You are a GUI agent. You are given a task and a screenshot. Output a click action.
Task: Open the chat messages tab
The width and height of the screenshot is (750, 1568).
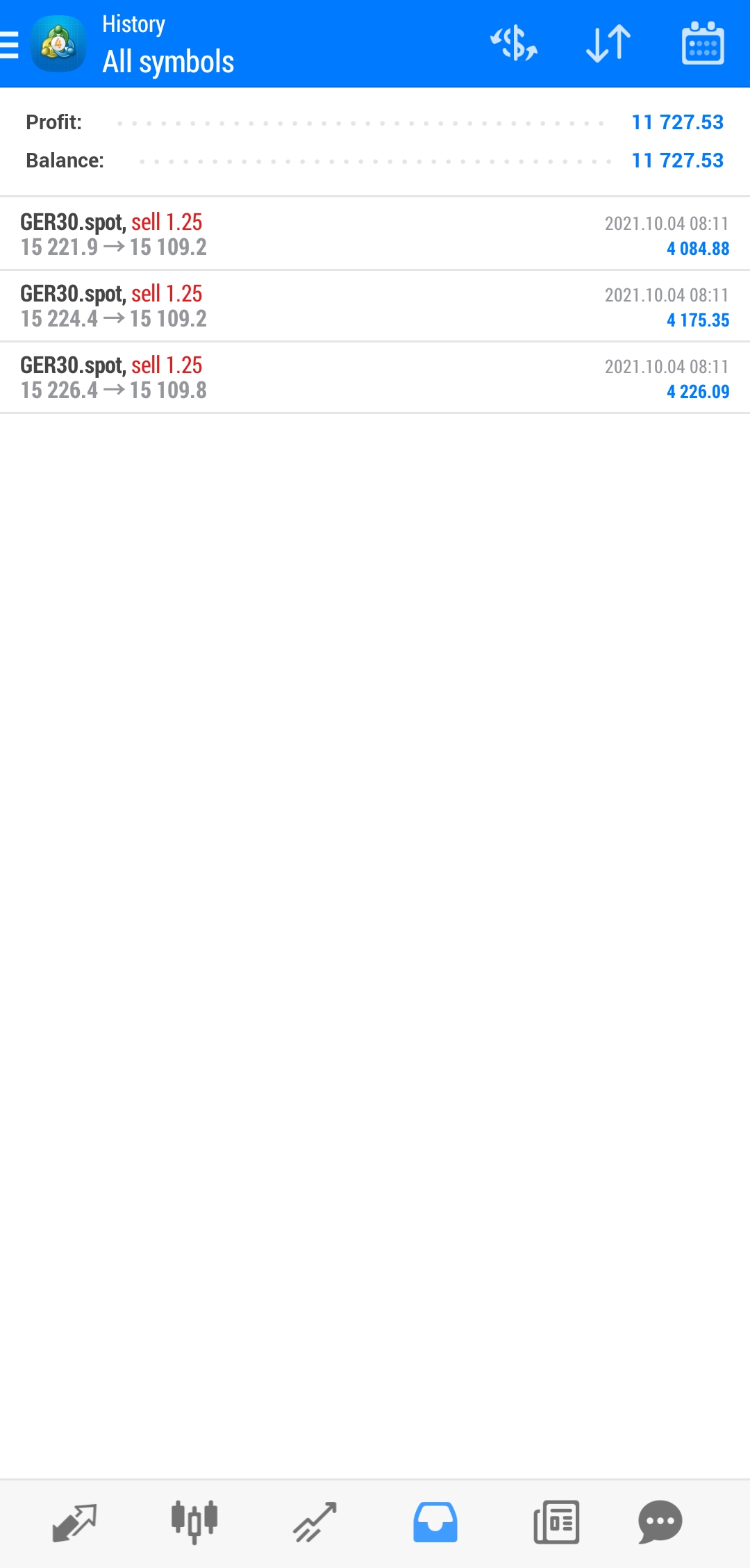[660, 1523]
